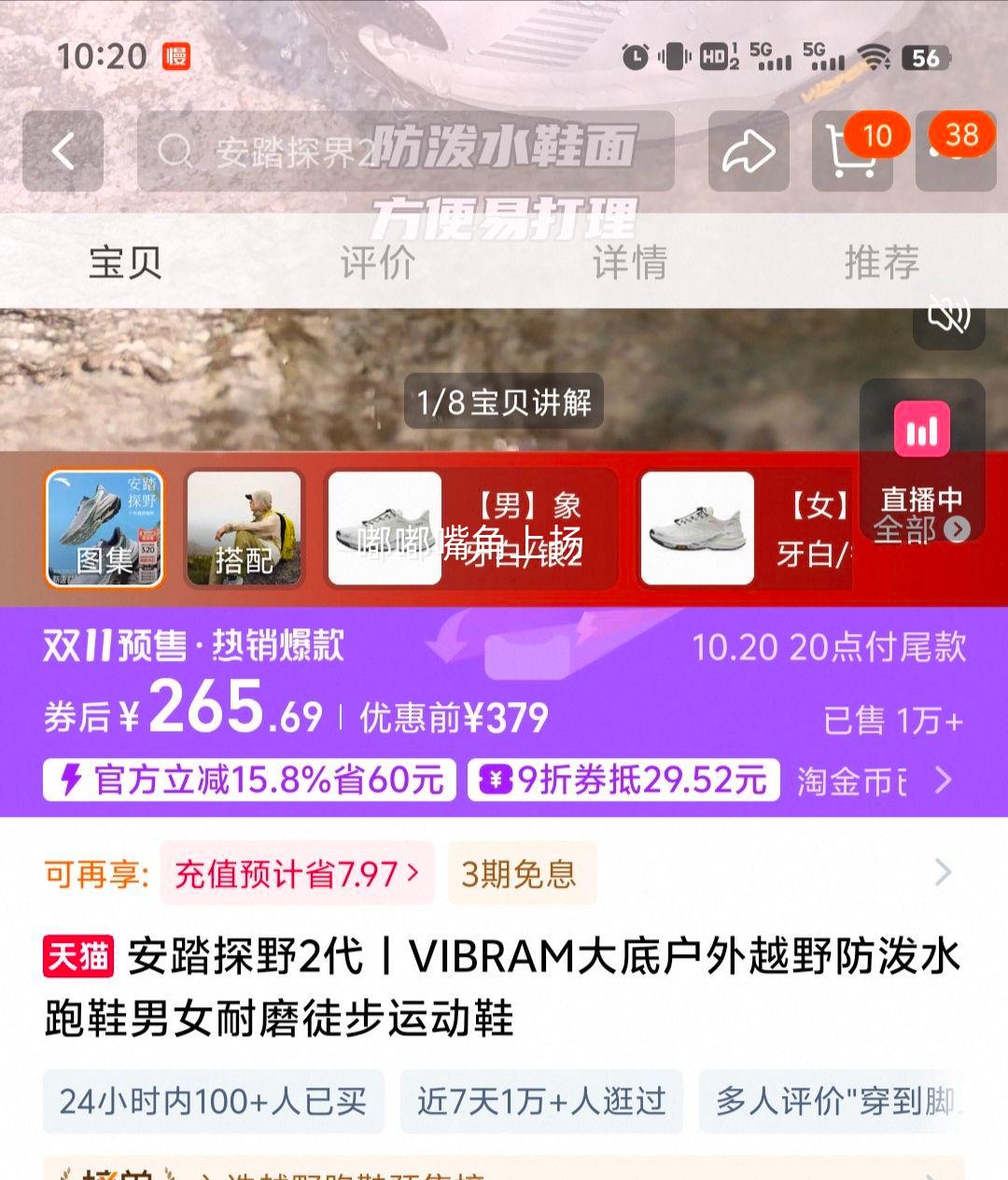The image size is (1008, 1180).
Task: Tap the 近7天1万+人逛过 tag
Action: point(541,1102)
